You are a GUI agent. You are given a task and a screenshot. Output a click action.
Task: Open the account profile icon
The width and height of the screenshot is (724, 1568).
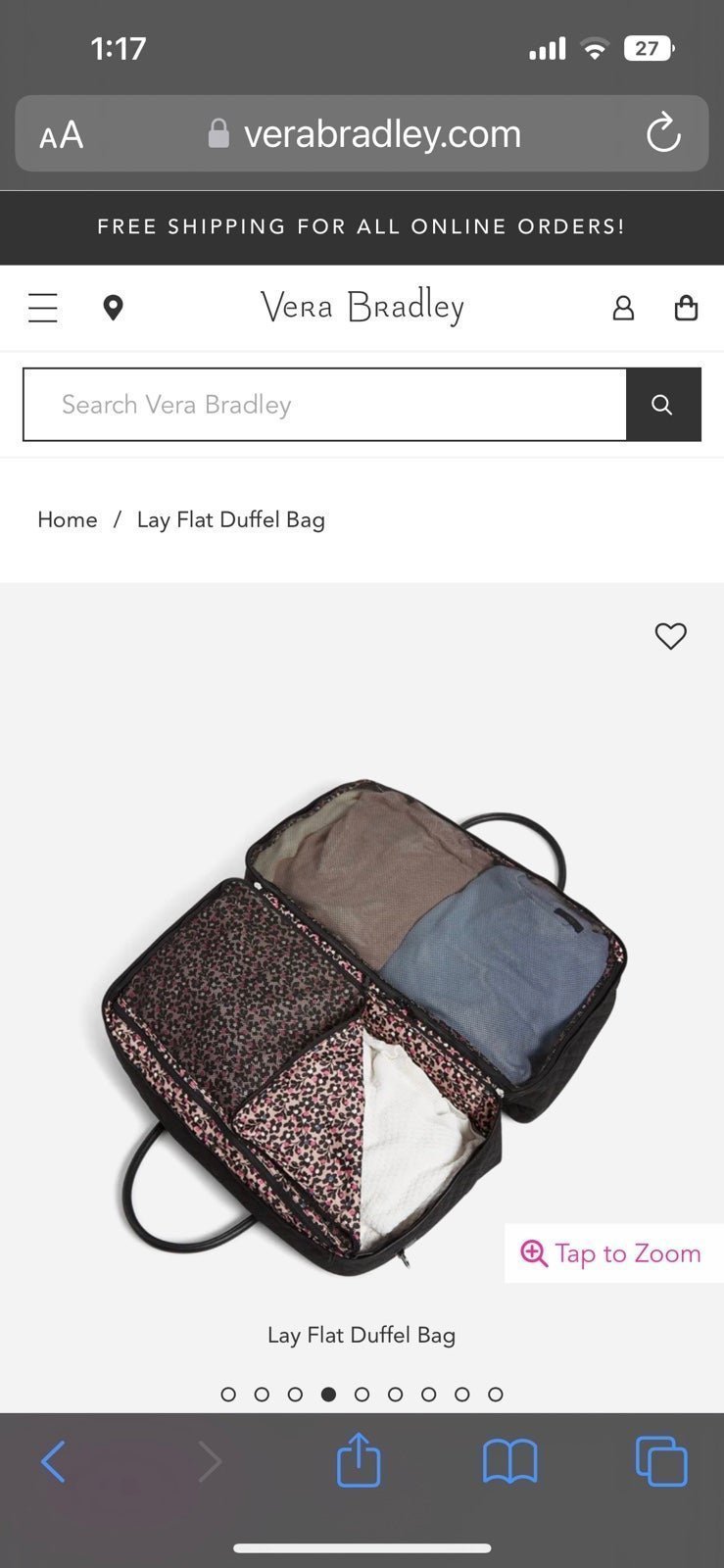(x=623, y=308)
